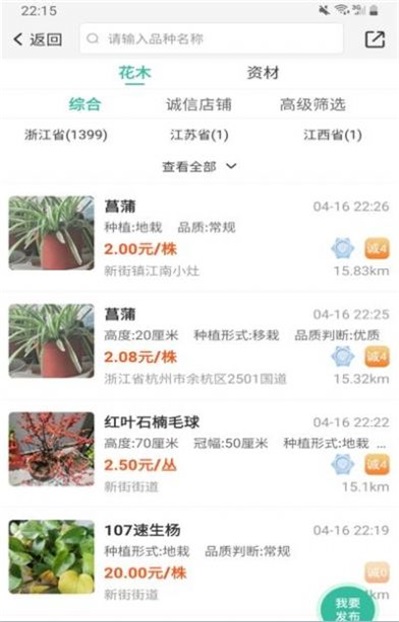Filter by 浙江省(1399)
The image size is (399, 622).
click(x=66, y=135)
